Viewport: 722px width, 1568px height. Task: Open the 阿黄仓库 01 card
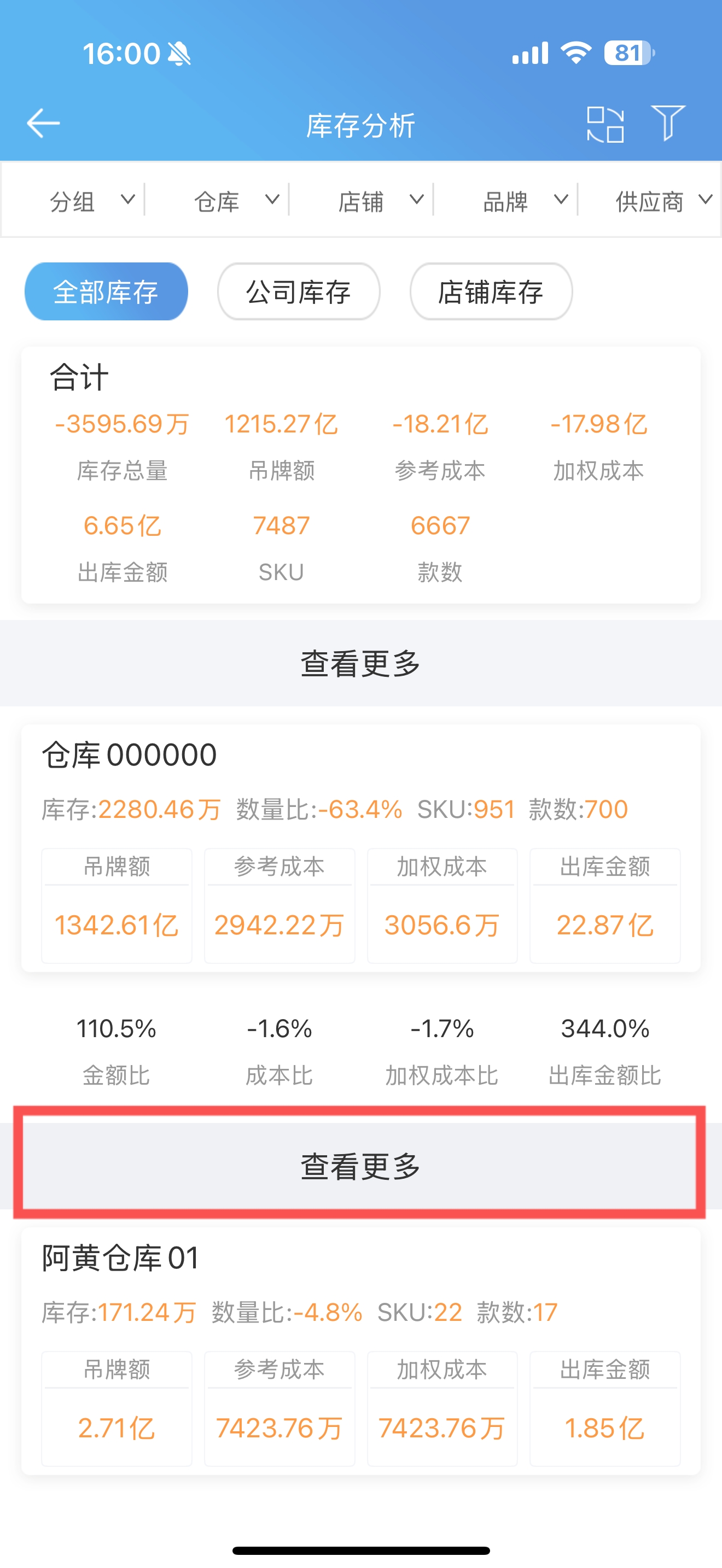tap(361, 1351)
